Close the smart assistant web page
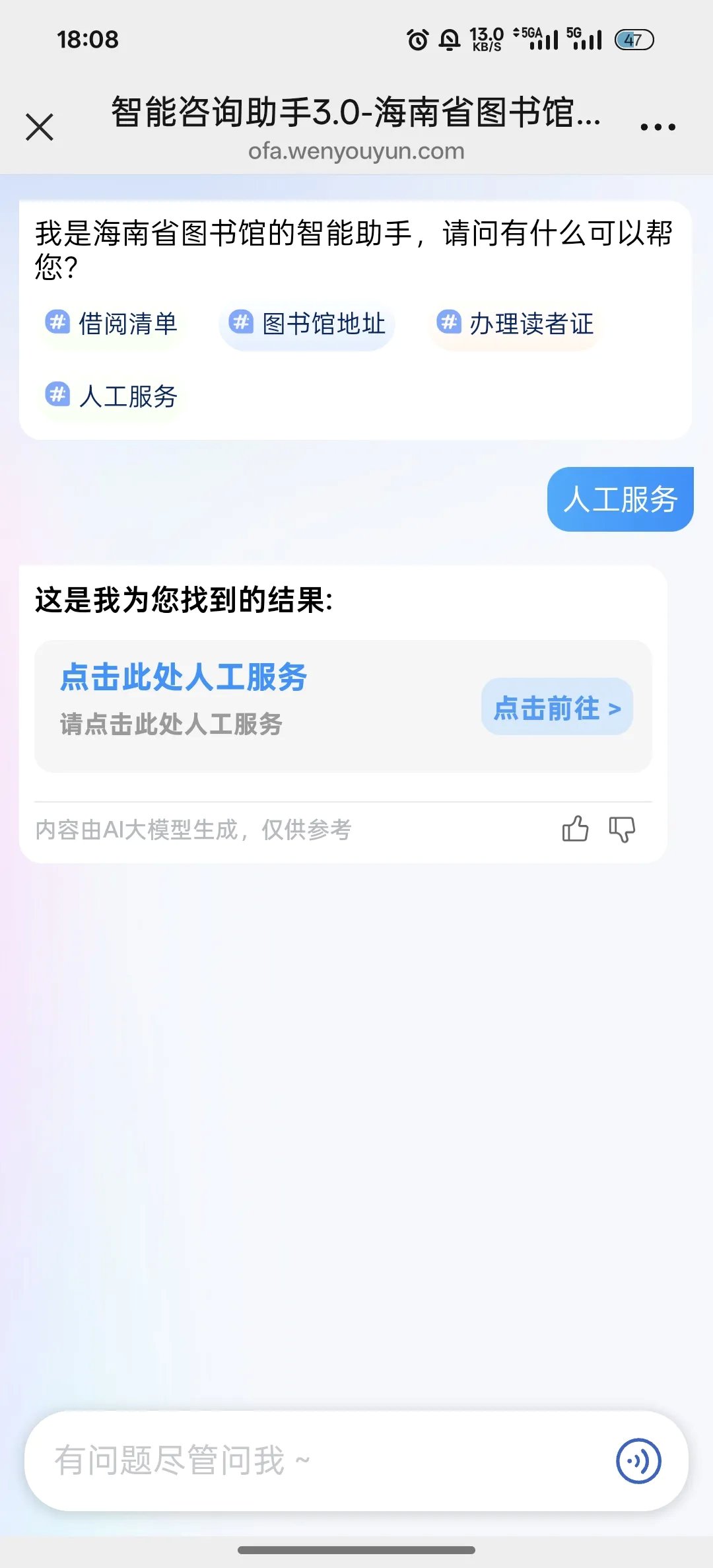The image size is (713, 1568). [40, 127]
